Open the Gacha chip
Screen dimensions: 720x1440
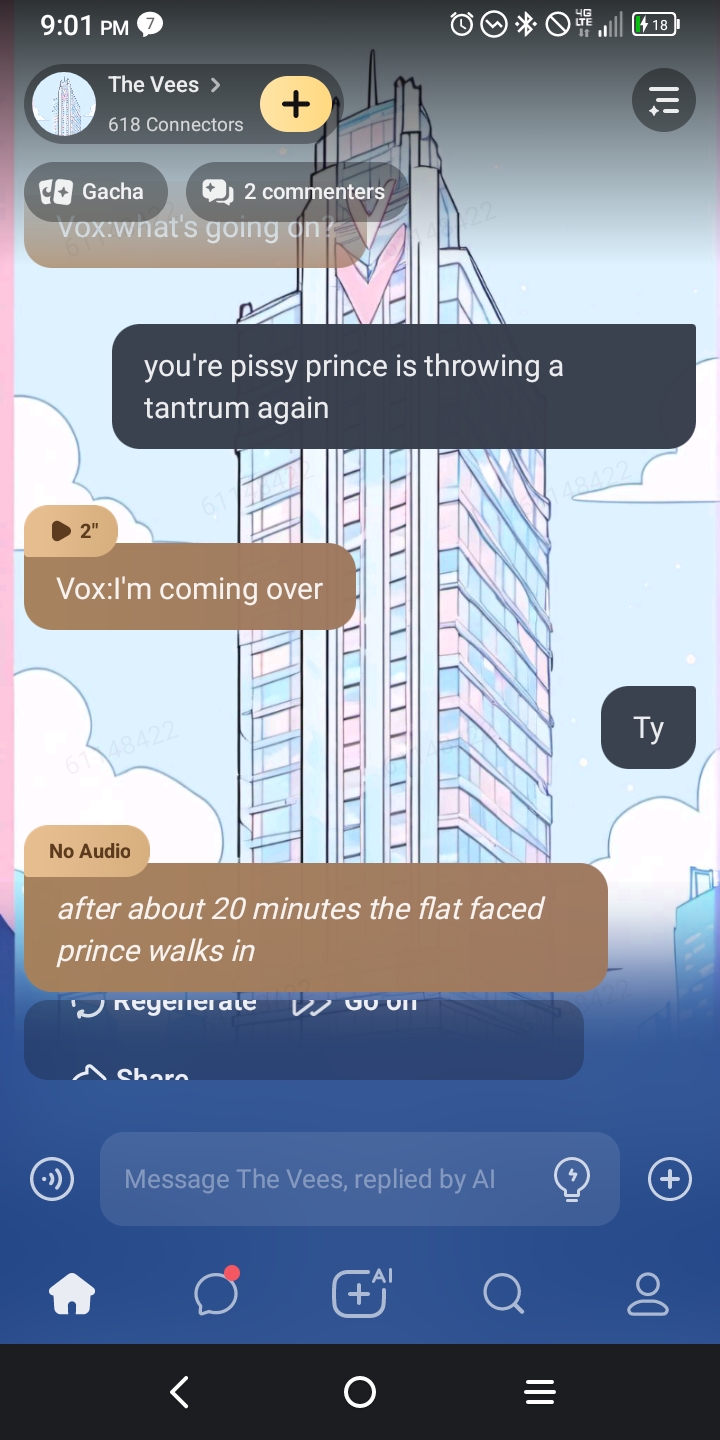point(97,191)
